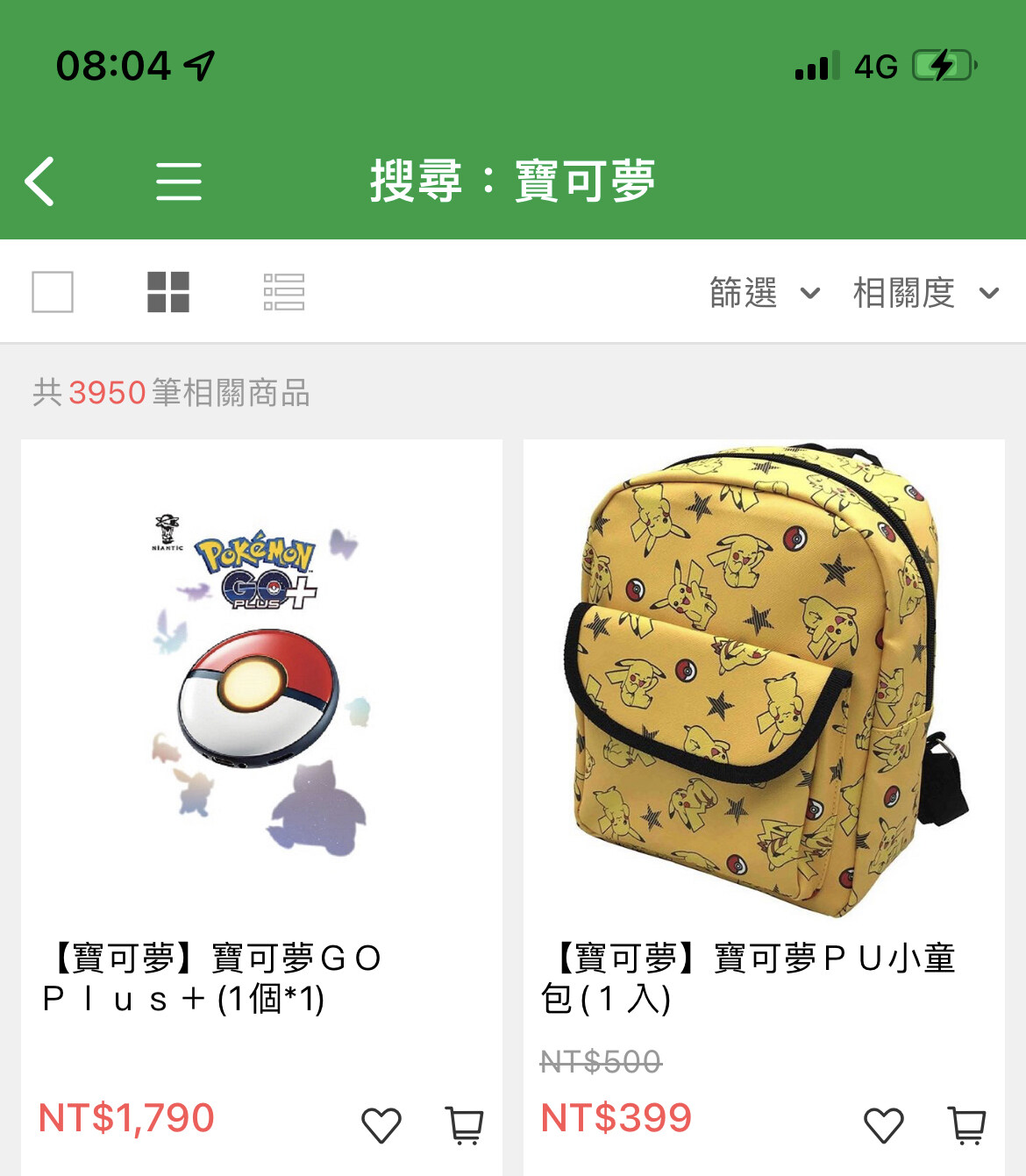The image size is (1026, 1176).
Task: Open the 相關度 sorting dropdown
Action: (x=903, y=293)
